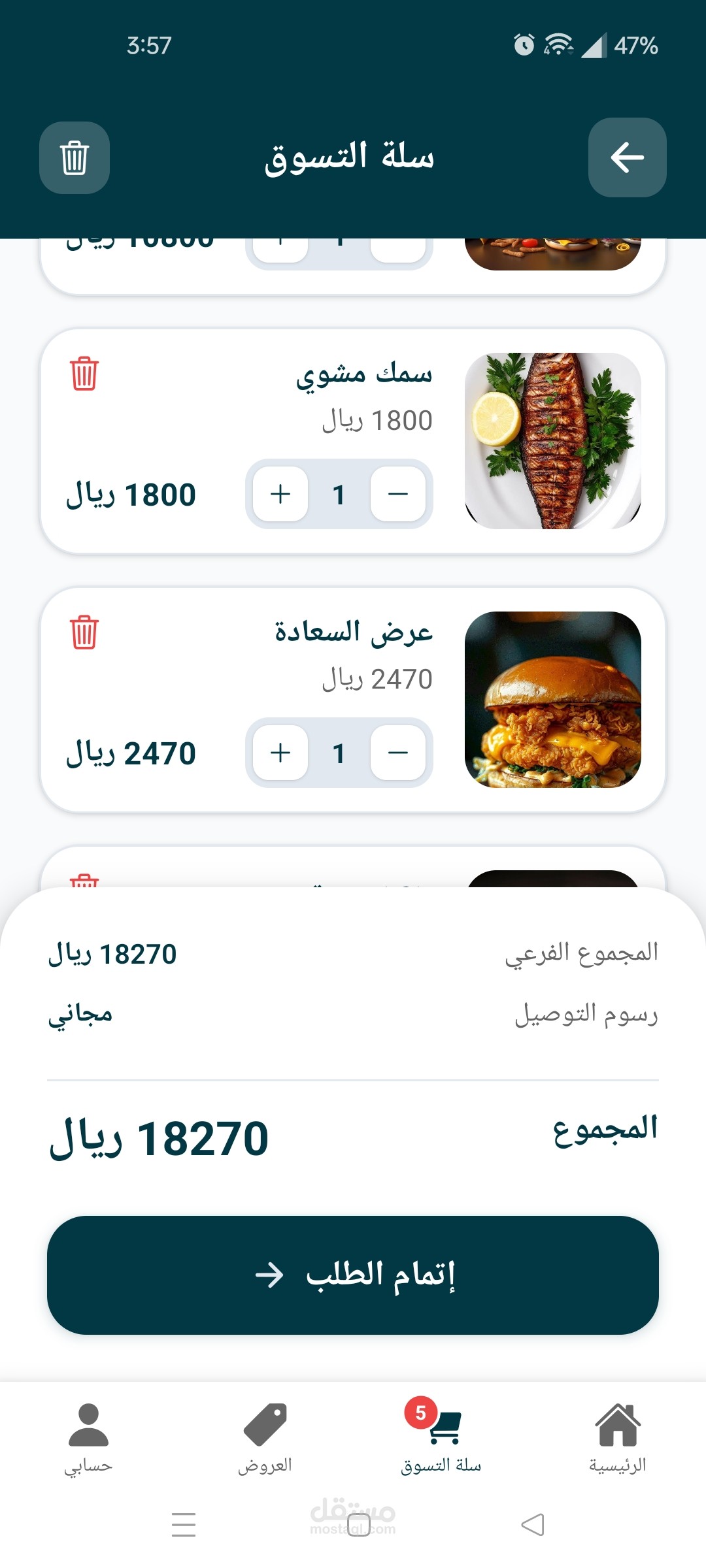Tap إتمام الطلب to complete the order

pyautogui.click(x=353, y=1275)
